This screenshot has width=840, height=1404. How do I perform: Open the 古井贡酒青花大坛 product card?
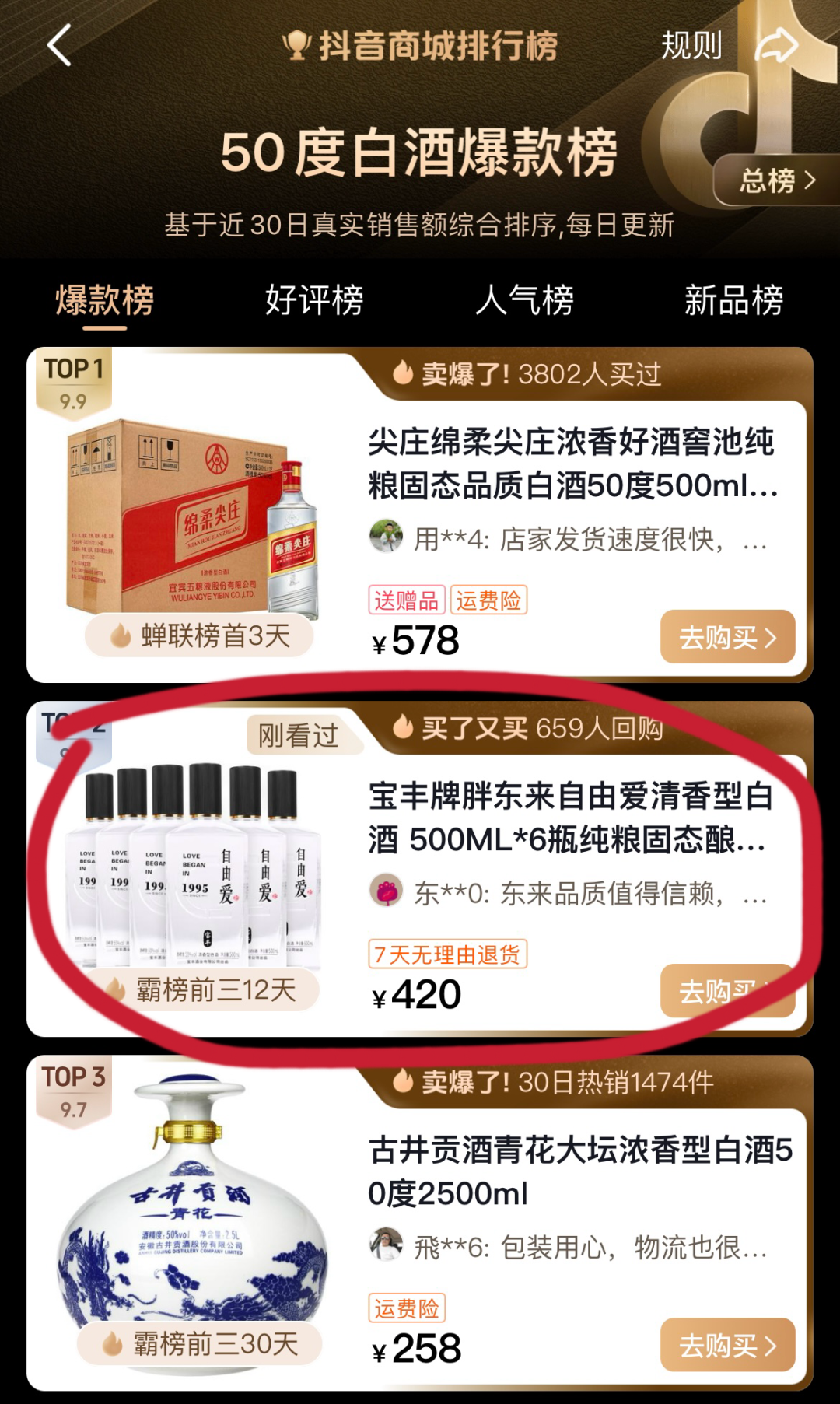(x=579, y=1171)
